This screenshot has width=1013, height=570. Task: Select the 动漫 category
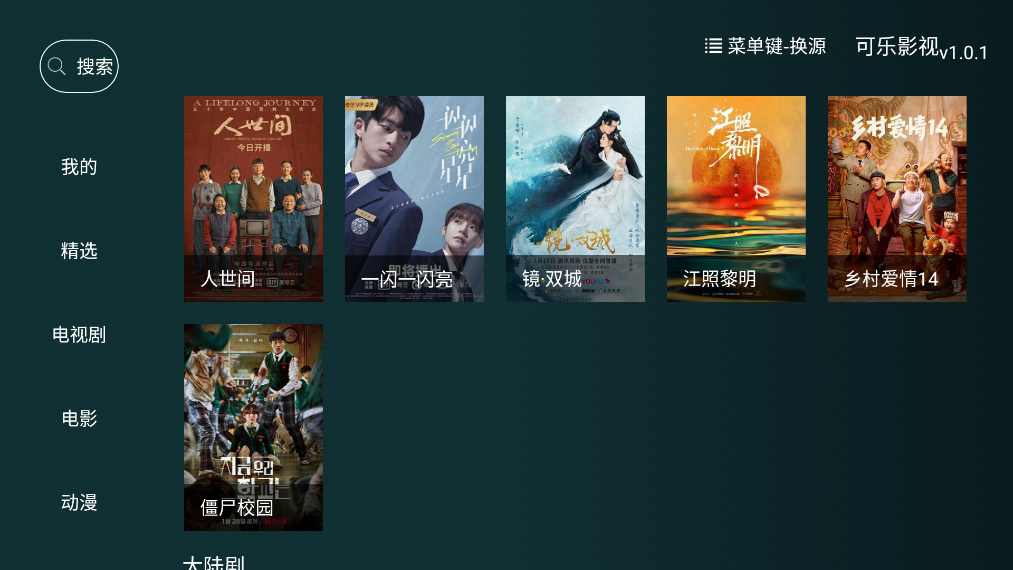(79, 502)
